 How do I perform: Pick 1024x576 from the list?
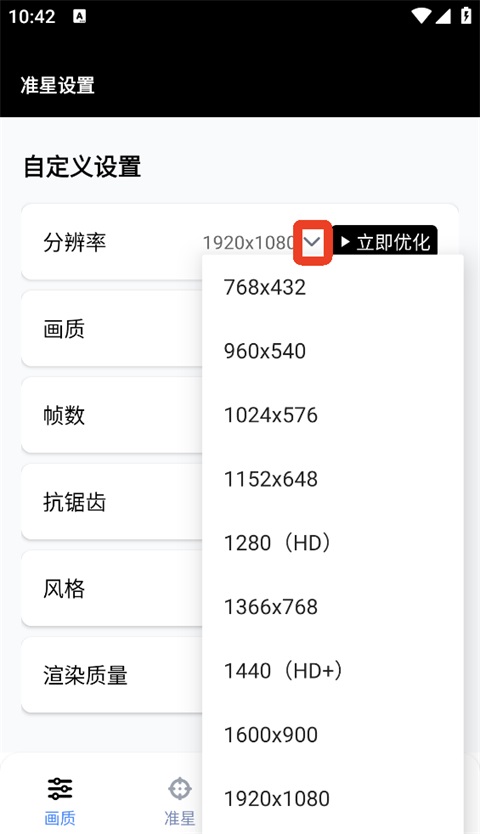333,415
